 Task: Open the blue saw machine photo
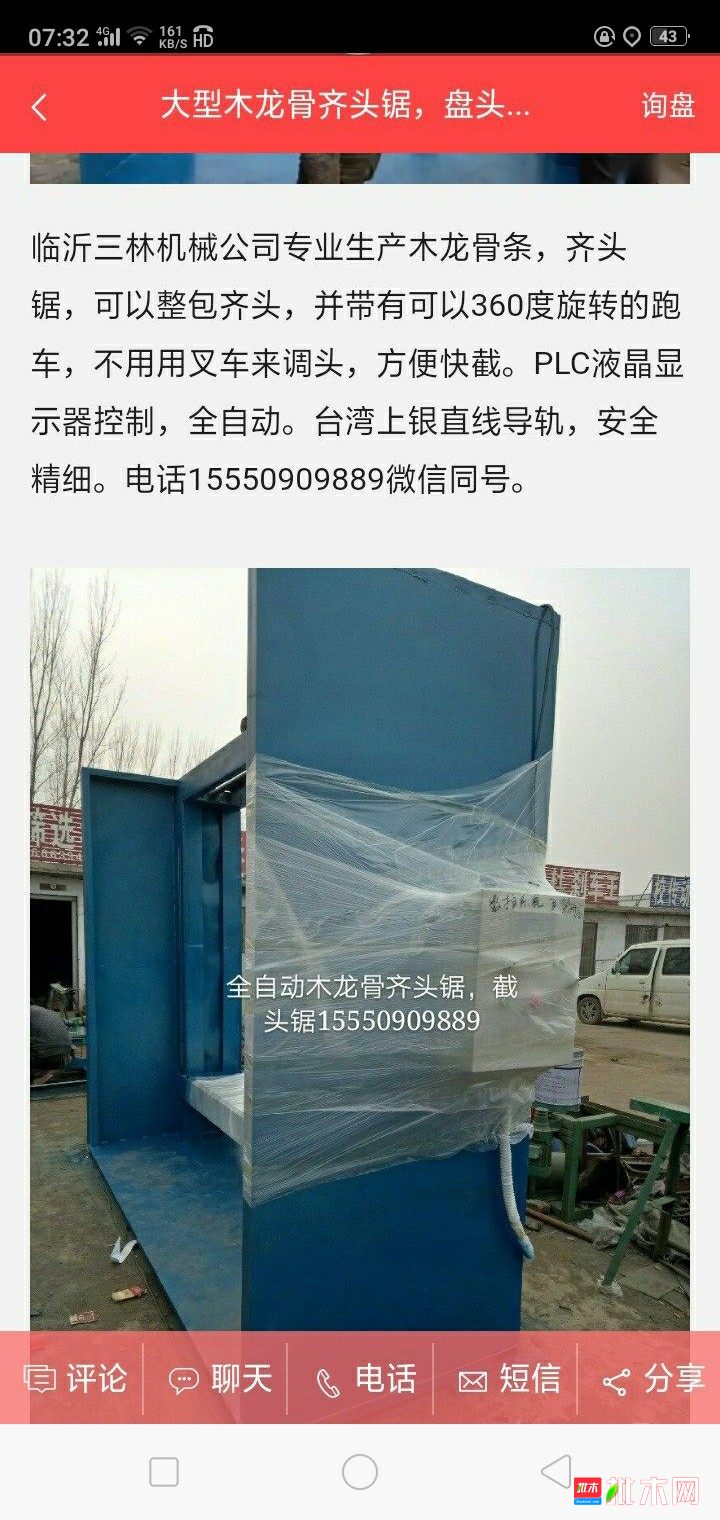point(360,950)
